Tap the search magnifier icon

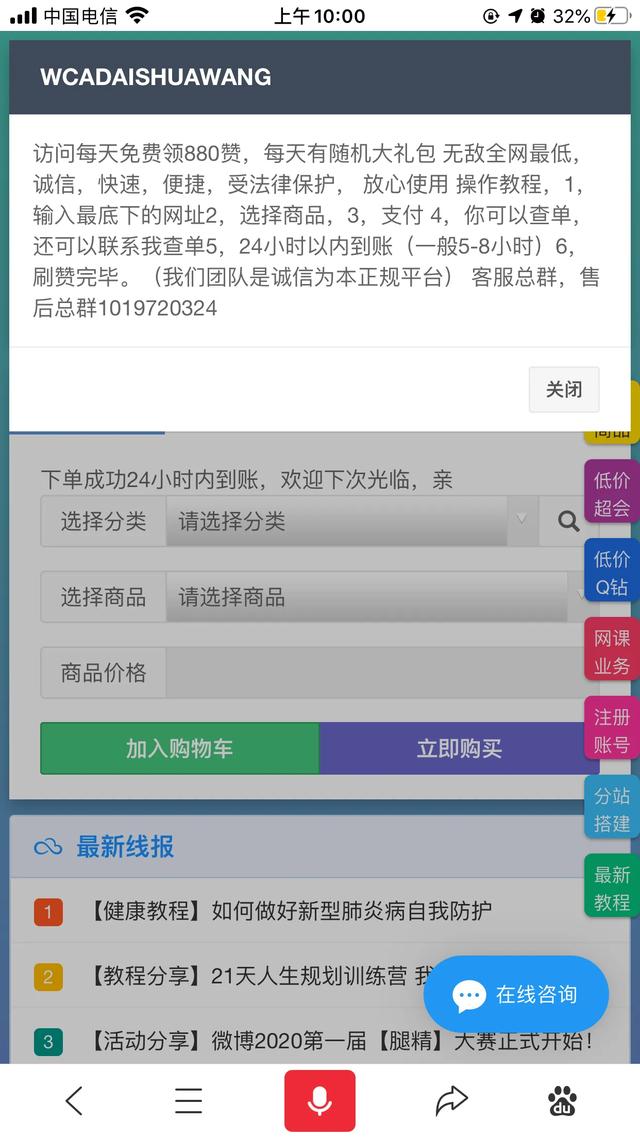568,521
